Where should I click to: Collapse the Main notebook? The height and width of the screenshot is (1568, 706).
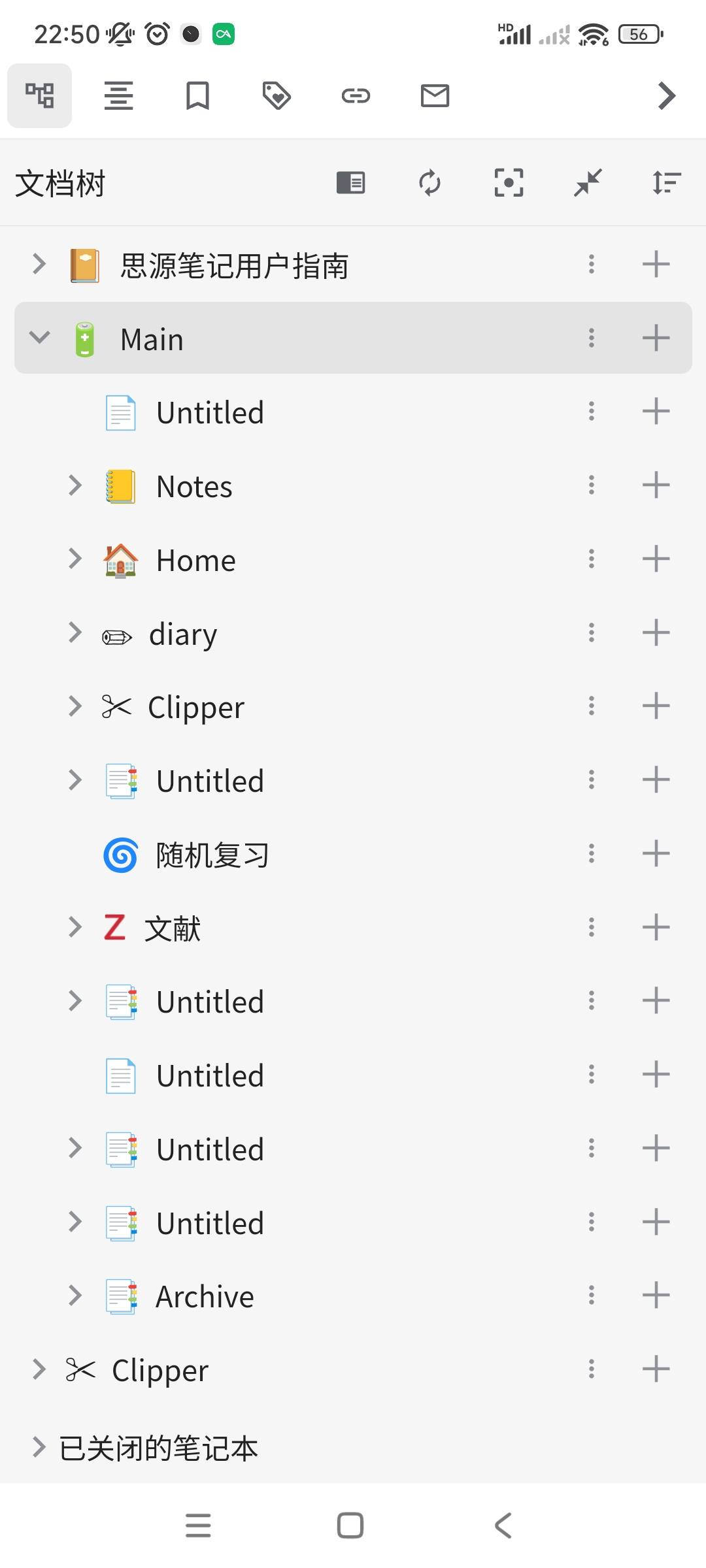[39, 338]
